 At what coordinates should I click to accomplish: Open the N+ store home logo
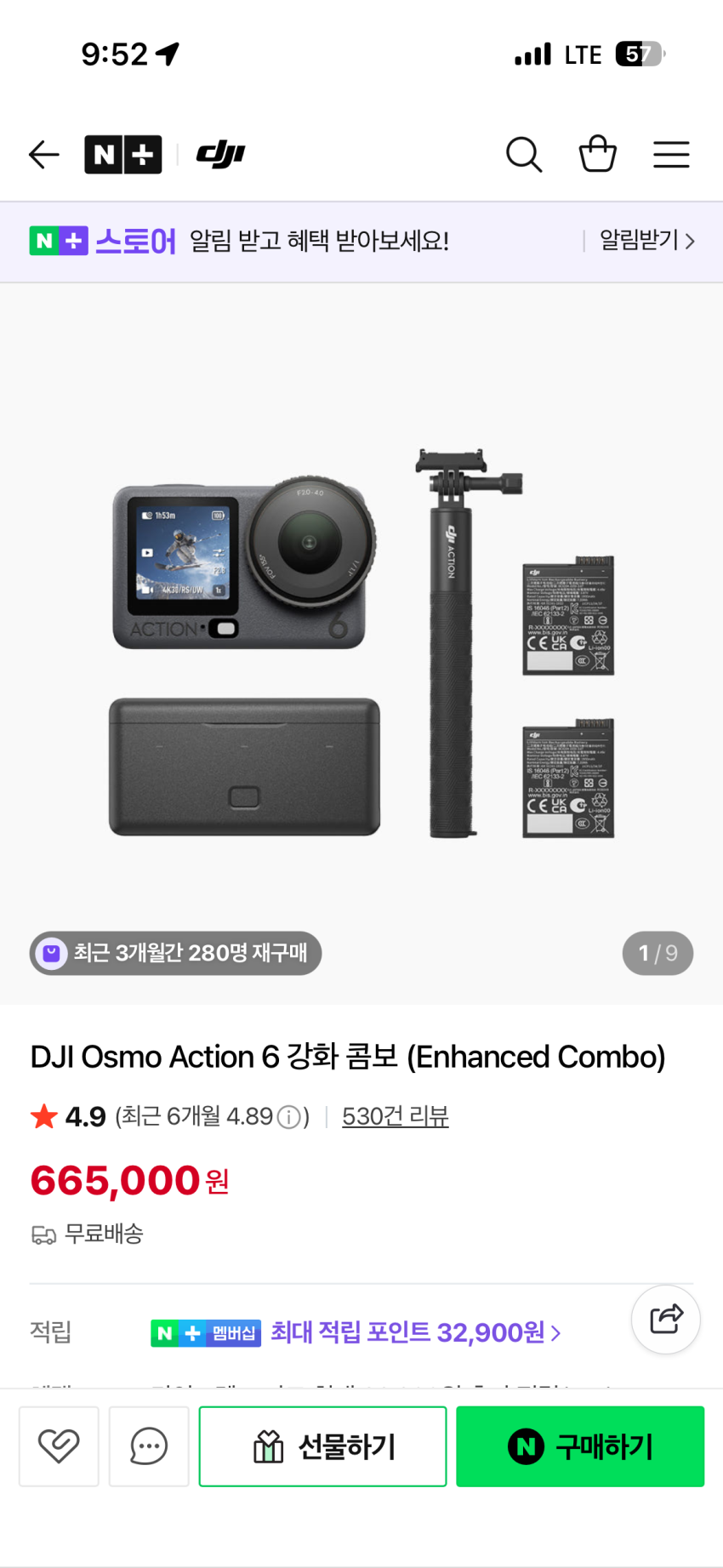[x=122, y=155]
